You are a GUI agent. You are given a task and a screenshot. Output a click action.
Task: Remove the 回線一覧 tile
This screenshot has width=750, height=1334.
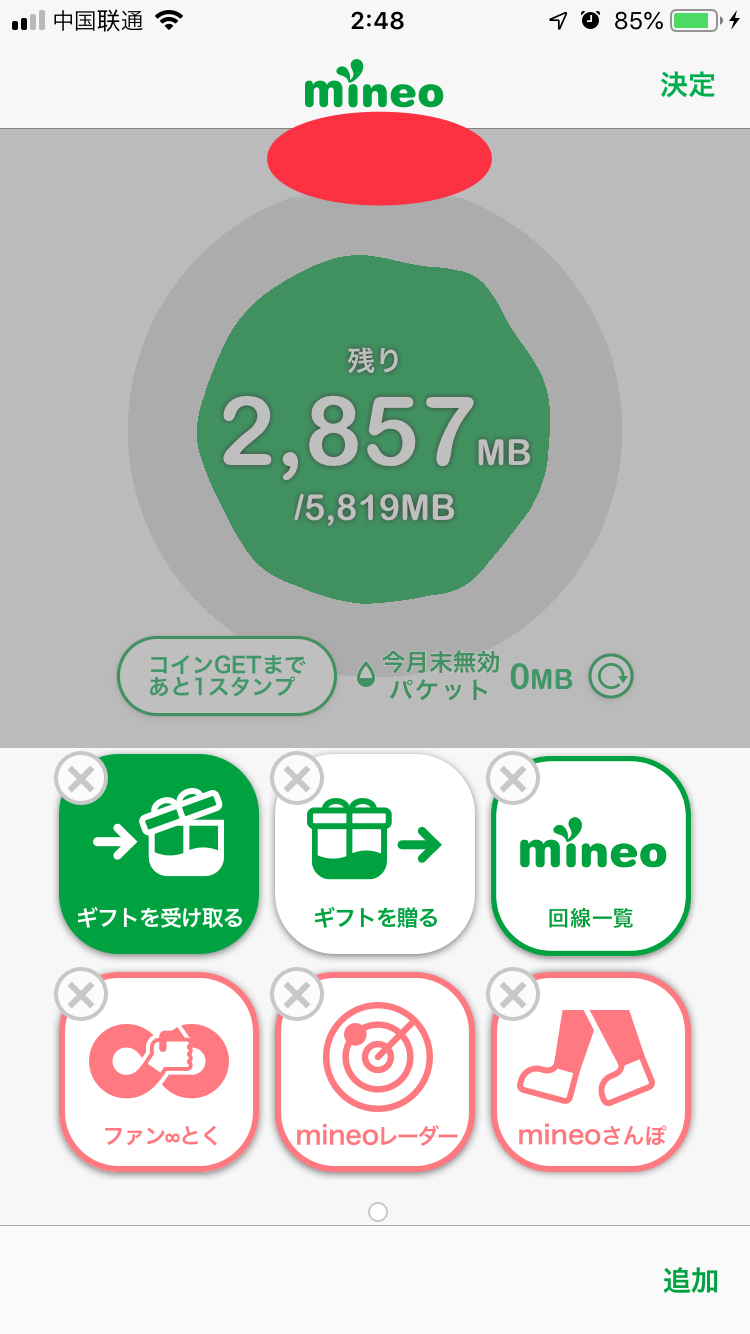click(x=512, y=778)
